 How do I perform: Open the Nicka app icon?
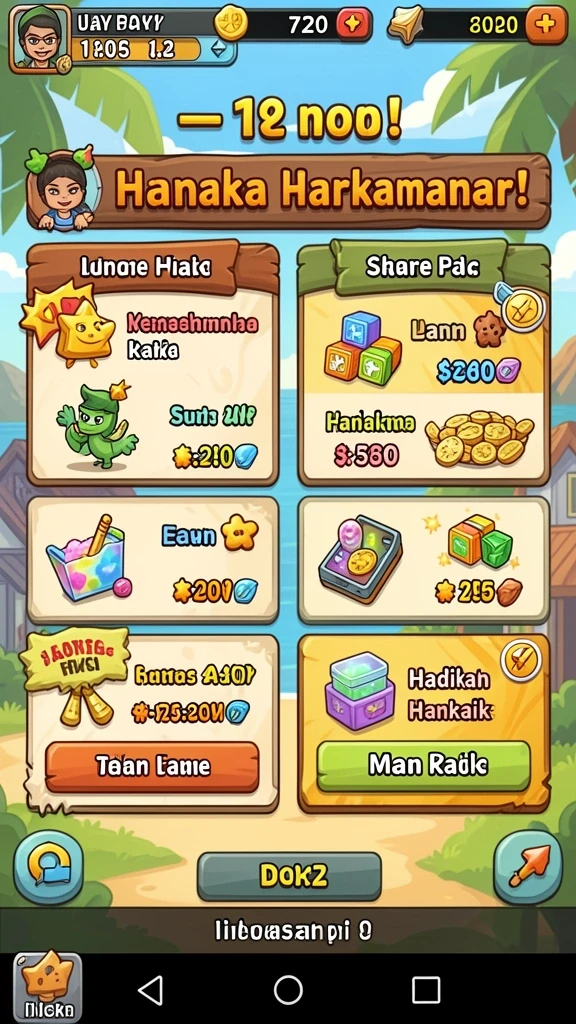coord(48,987)
